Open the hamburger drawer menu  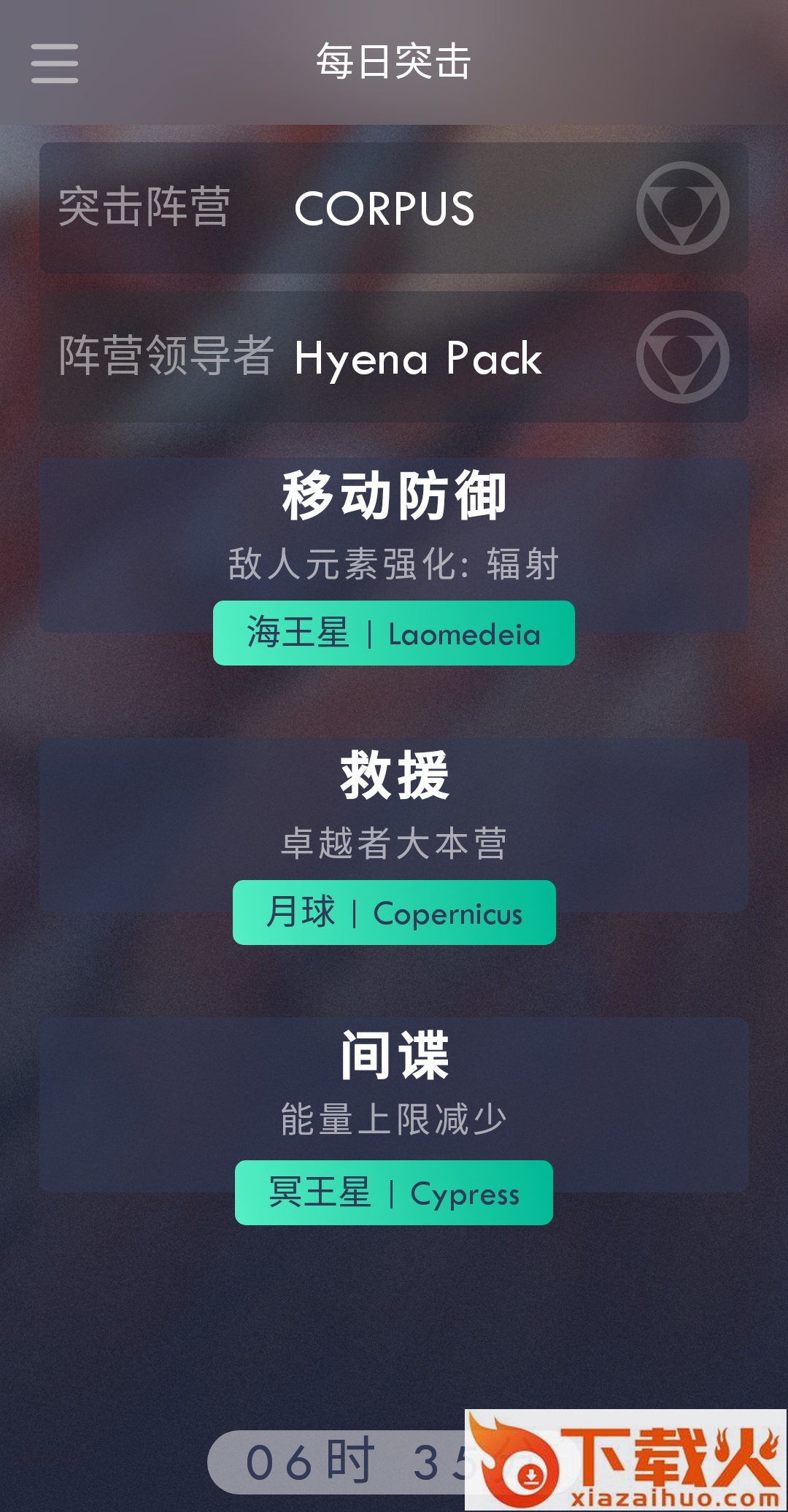pyautogui.click(x=55, y=63)
